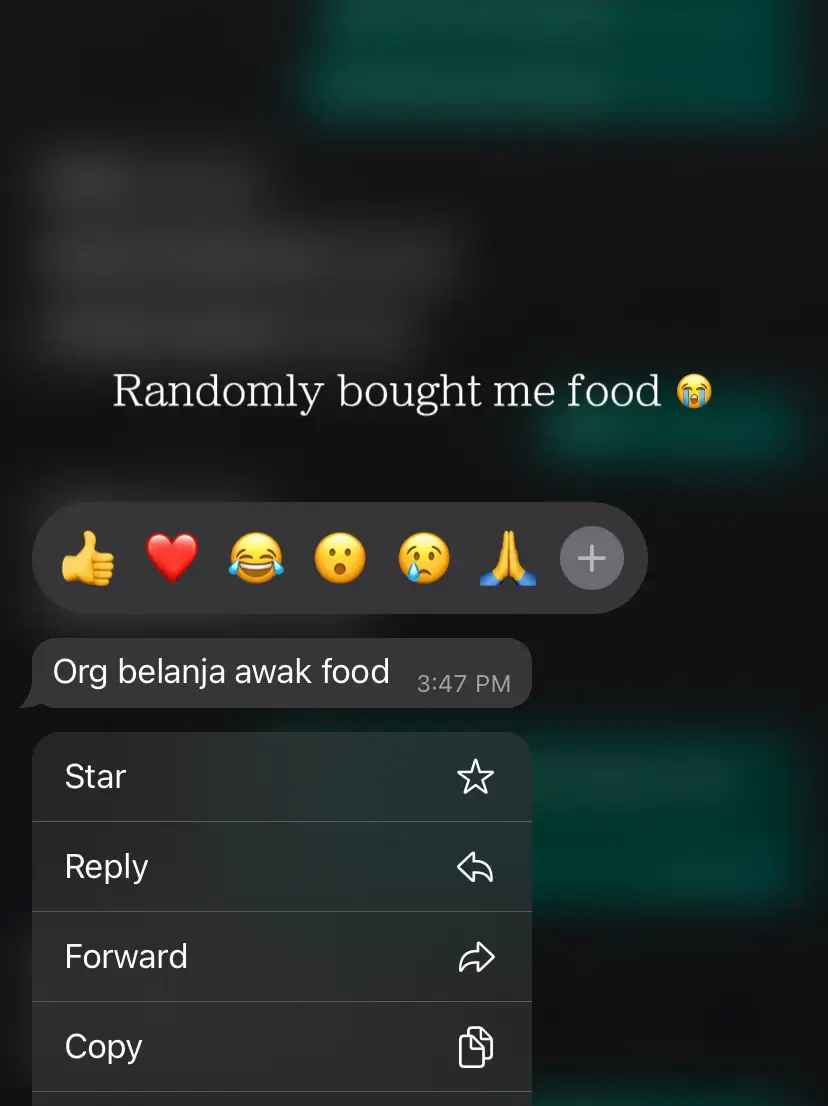React with the crying face emoji
The image size is (828, 1106).
pyautogui.click(x=424, y=558)
